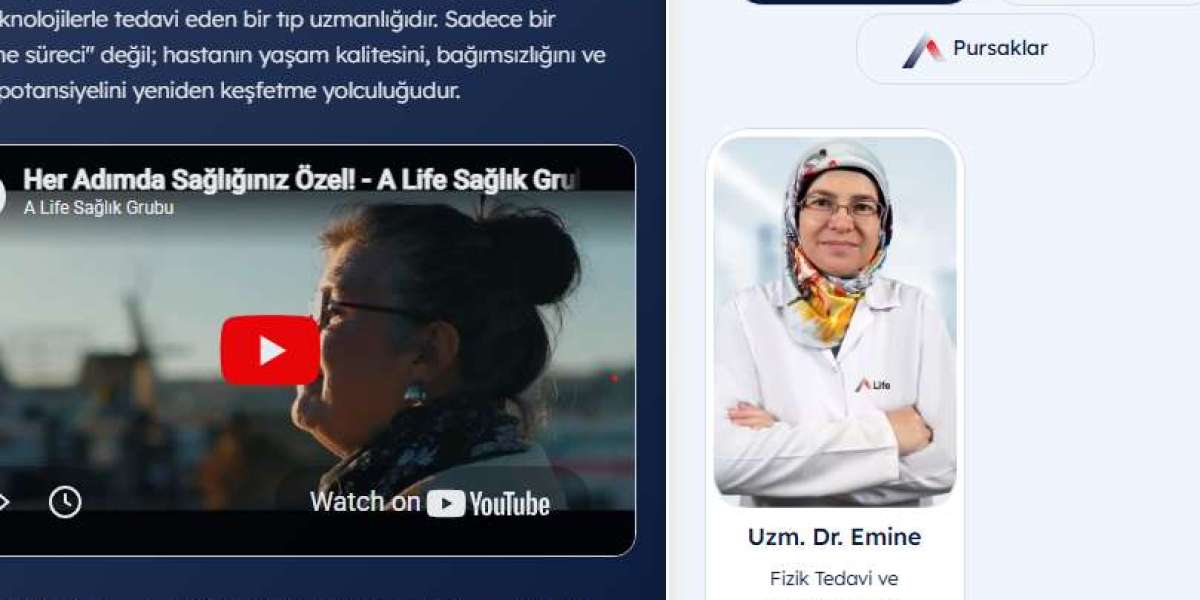Tap the Watch later clock icon
The height and width of the screenshot is (600, 1200).
pyautogui.click(x=65, y=502)
